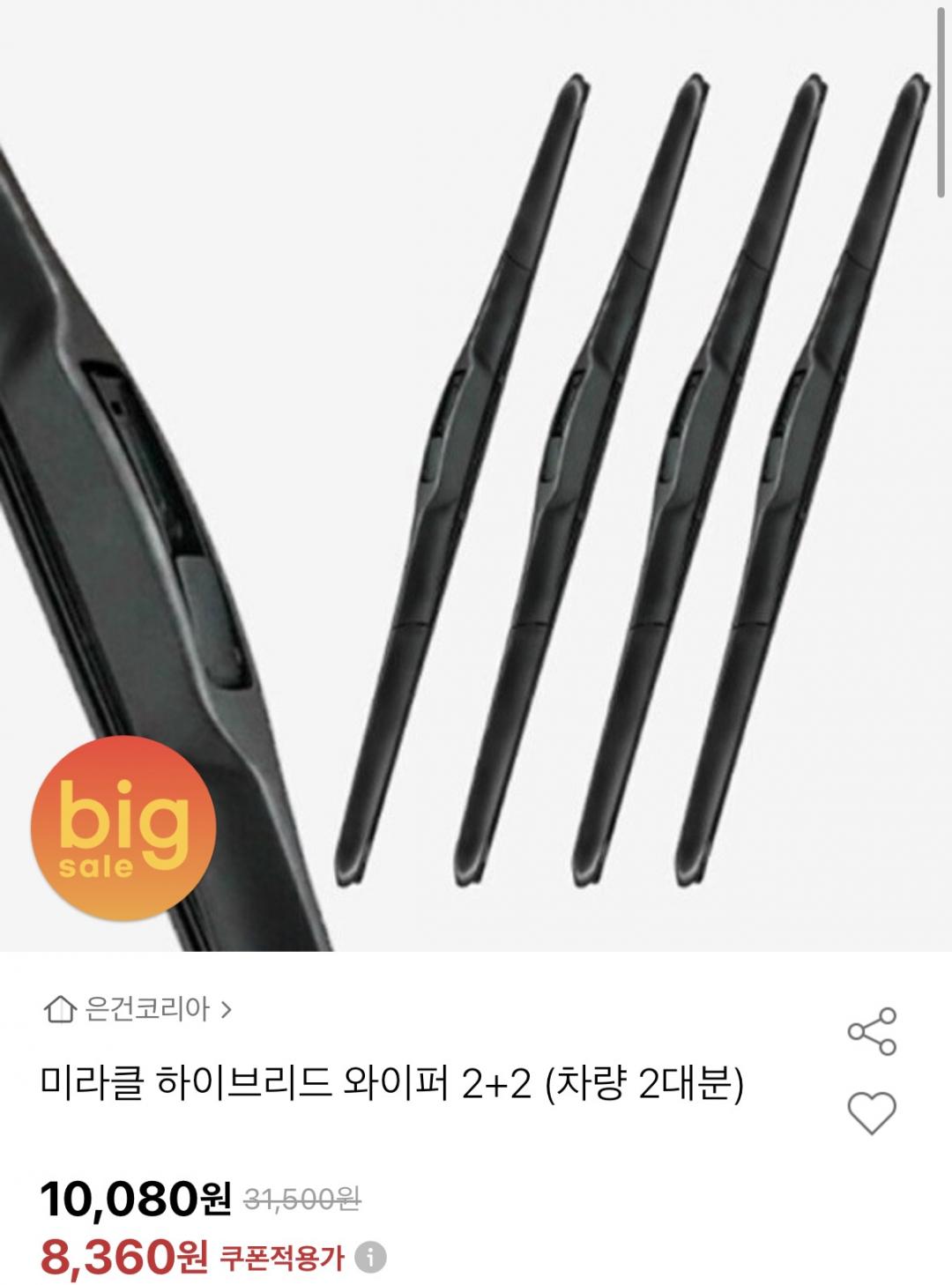Image resolution: width=952 pixels, height=1285 pixels.
Task: View the wiper product image
Action: point(476,476)
